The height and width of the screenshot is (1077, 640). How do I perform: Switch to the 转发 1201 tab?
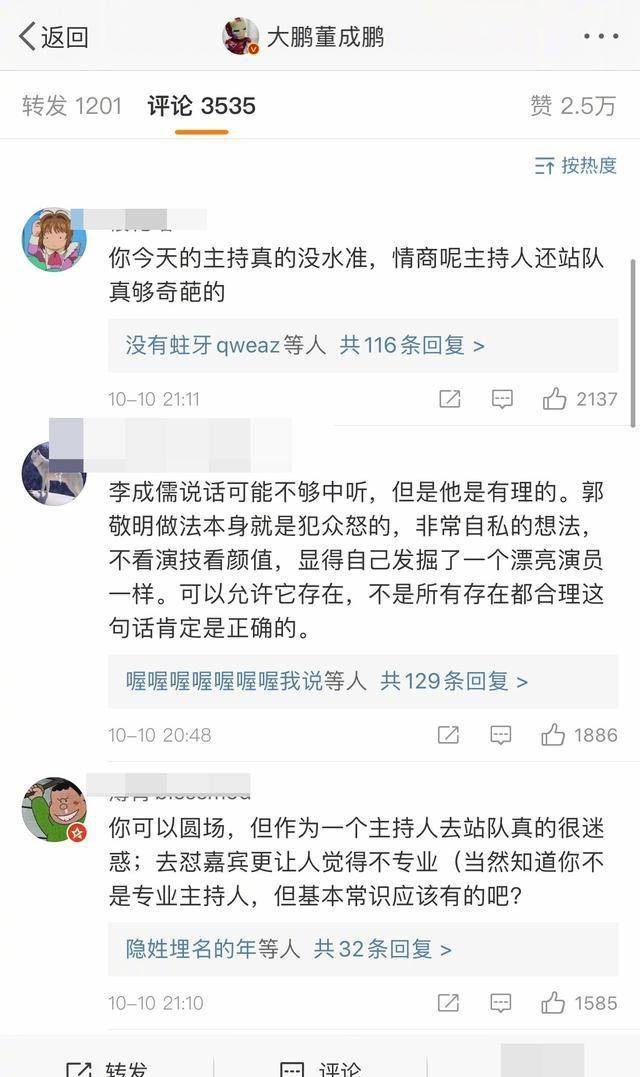click(x=71, y=106)
